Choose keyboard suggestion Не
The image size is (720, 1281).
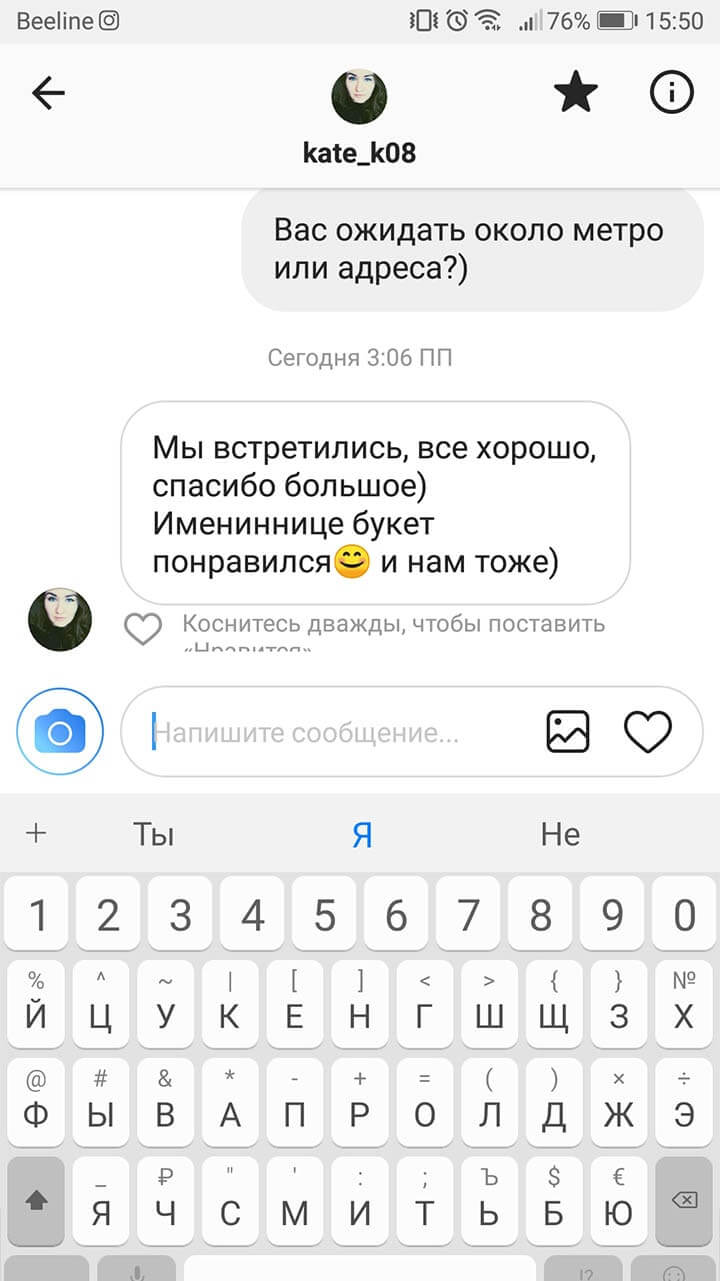[x=560, y=834]
